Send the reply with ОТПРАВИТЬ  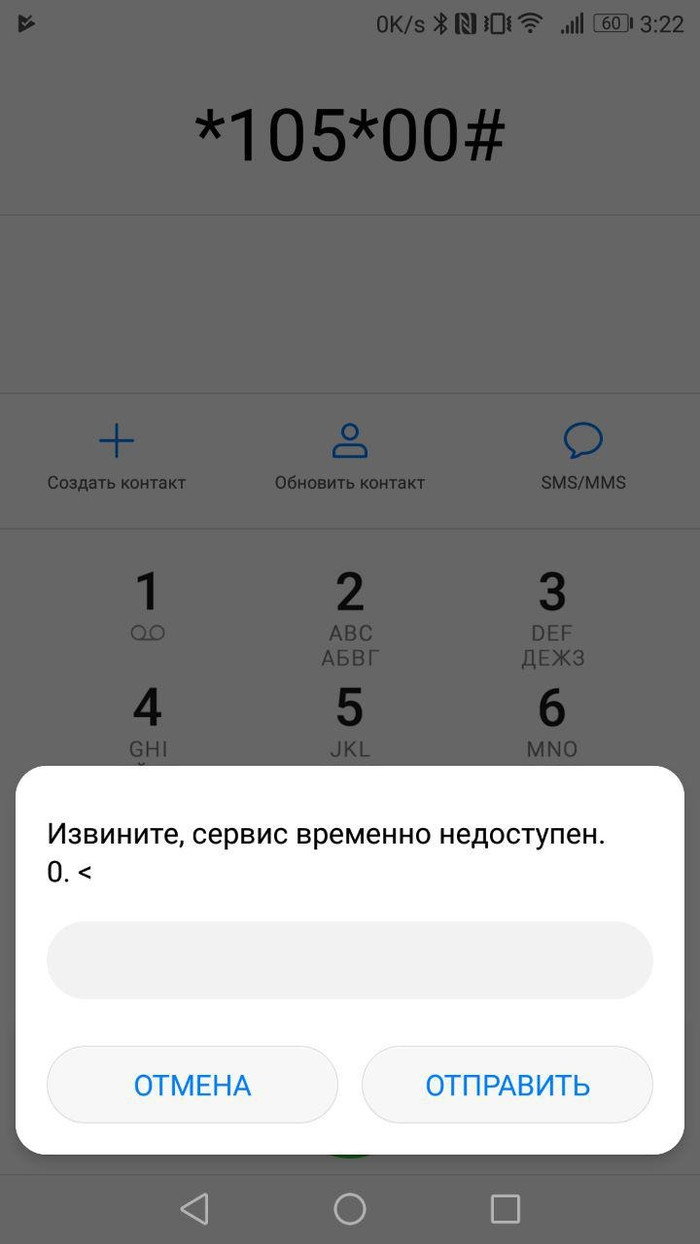[507, 1085]
